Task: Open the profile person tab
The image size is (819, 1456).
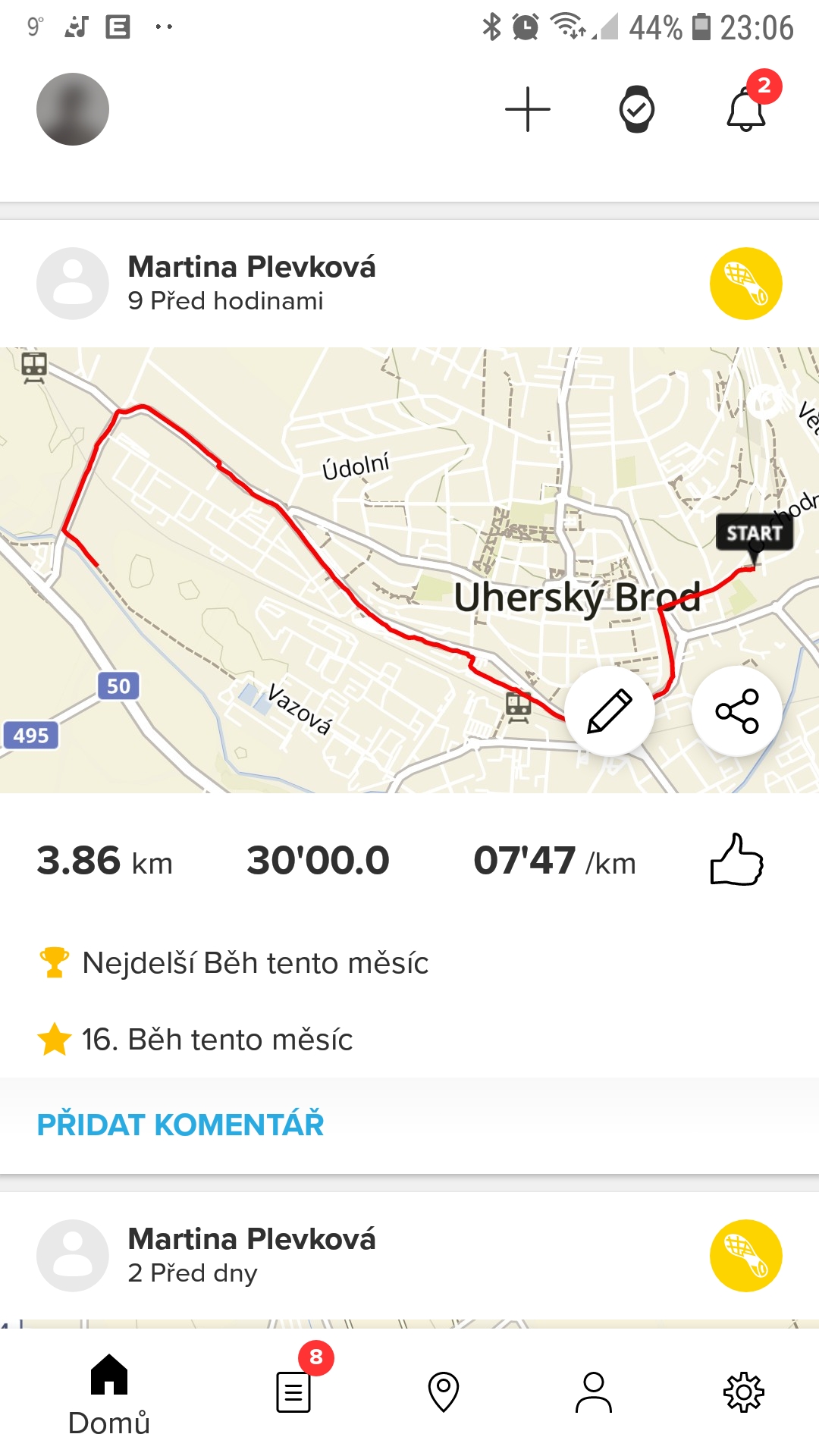Action: click(x=594, y=1392)
